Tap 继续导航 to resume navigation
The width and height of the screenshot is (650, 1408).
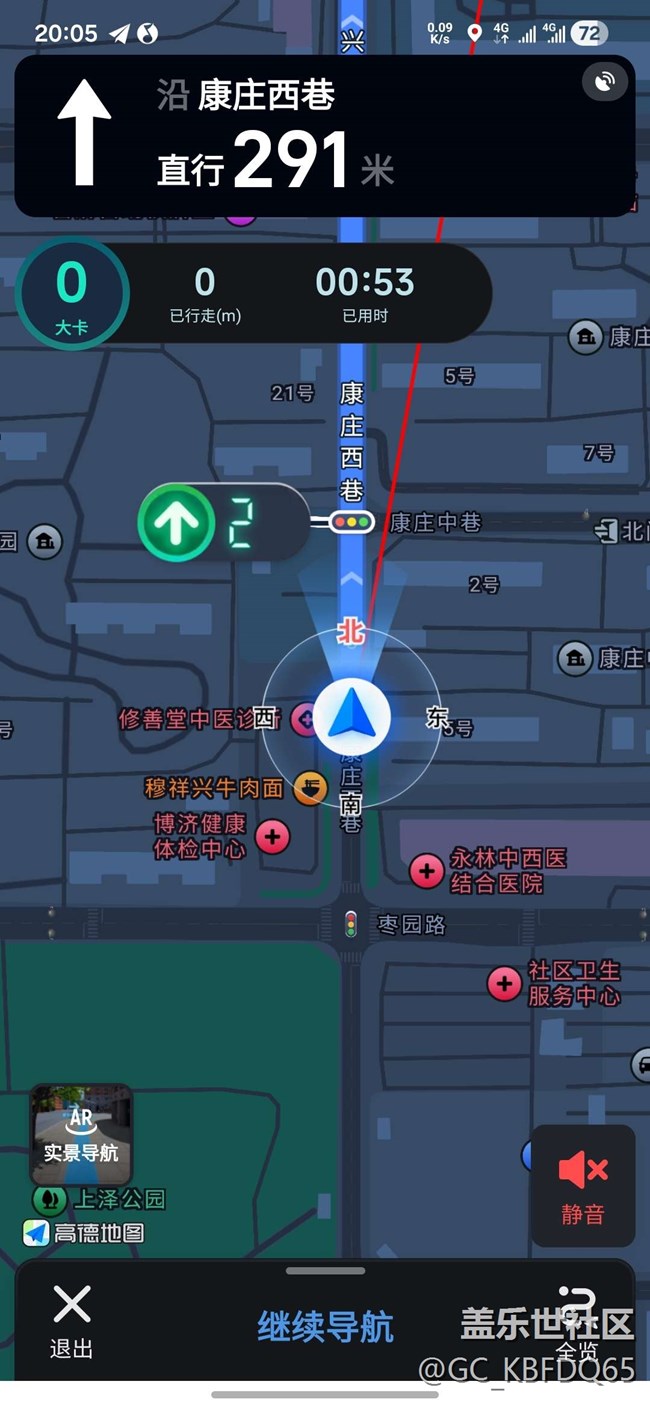tap(325, 1327)
